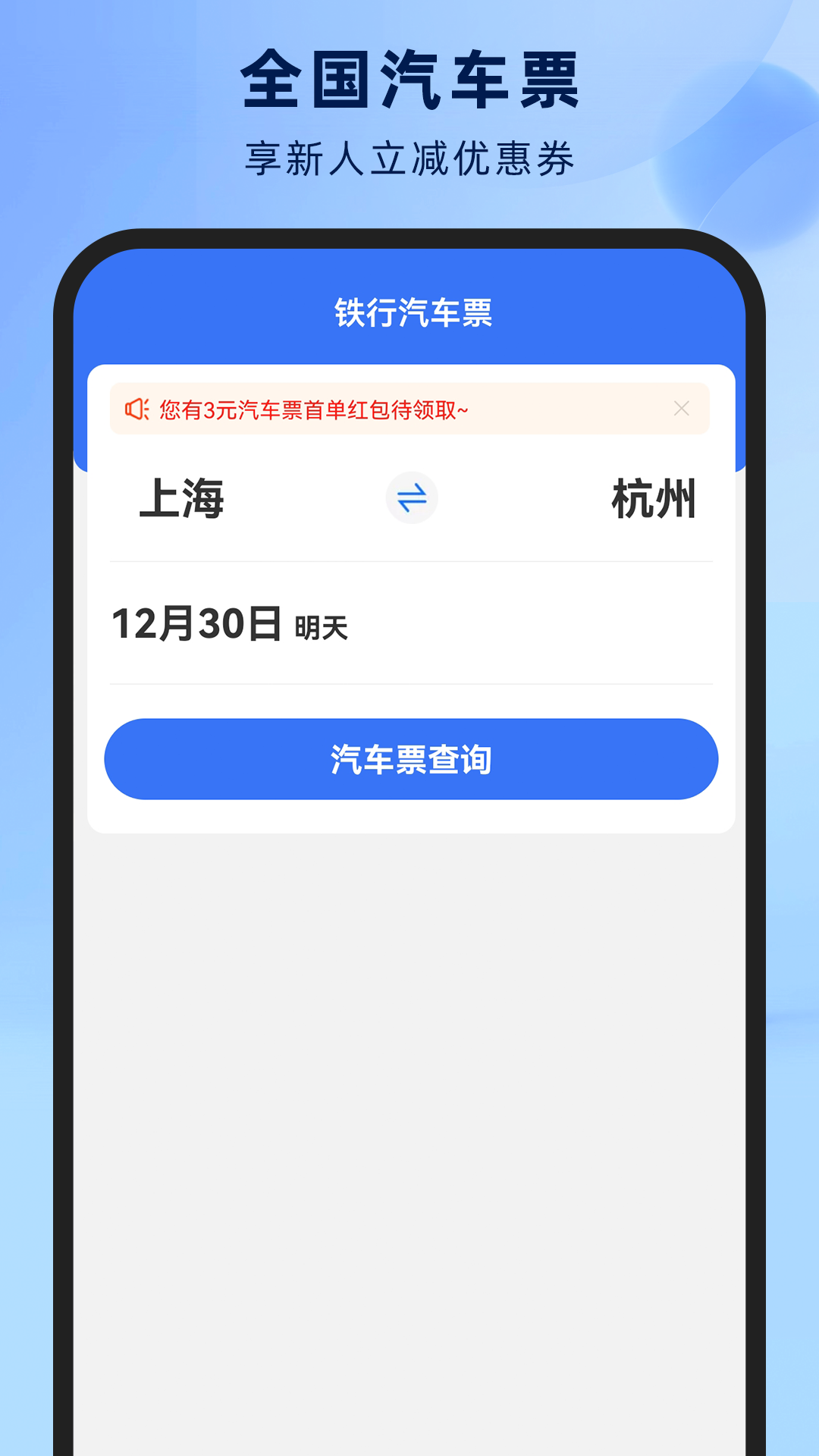Click the 全国汽车票 heading text
The image size is (819, 1456).
[x=409, y=78]
